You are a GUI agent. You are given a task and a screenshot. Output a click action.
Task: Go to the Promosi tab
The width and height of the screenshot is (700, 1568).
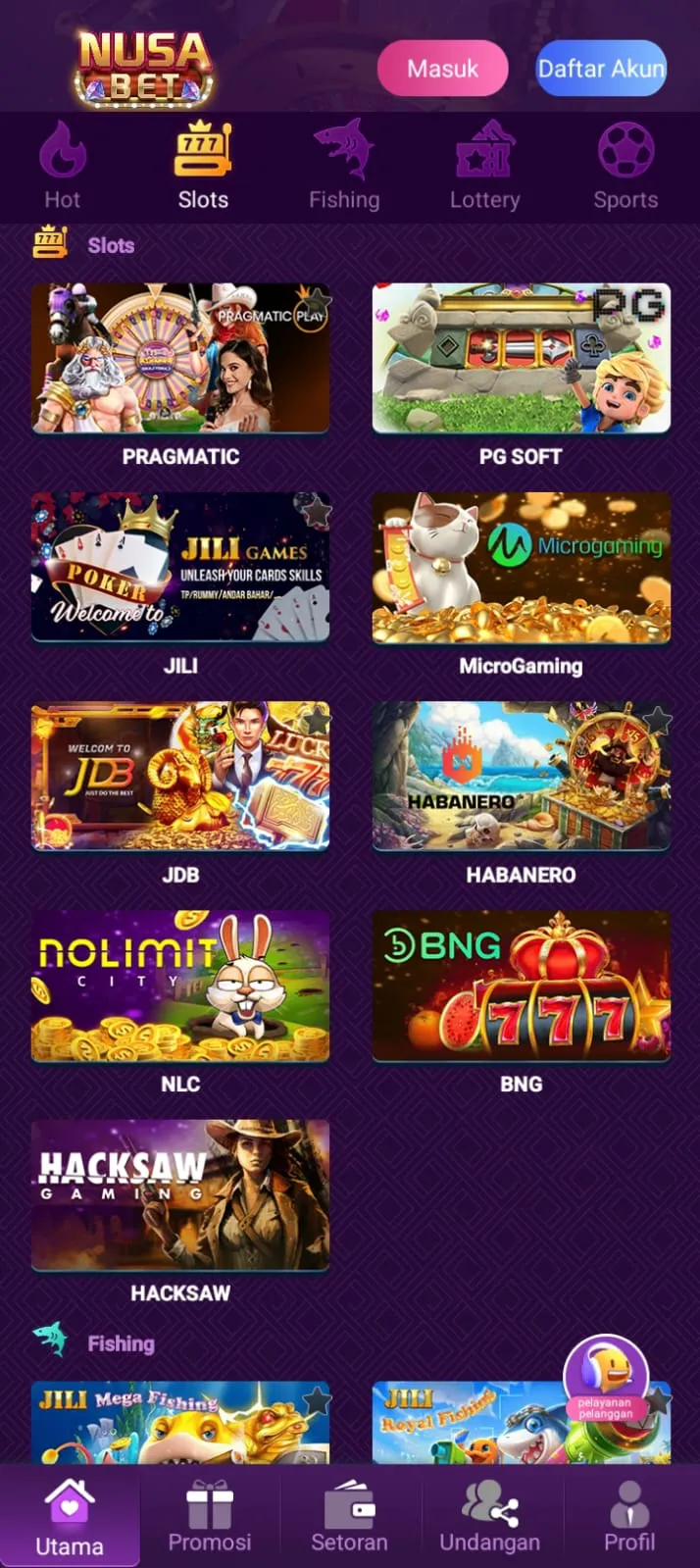[x=210, y=1517]
